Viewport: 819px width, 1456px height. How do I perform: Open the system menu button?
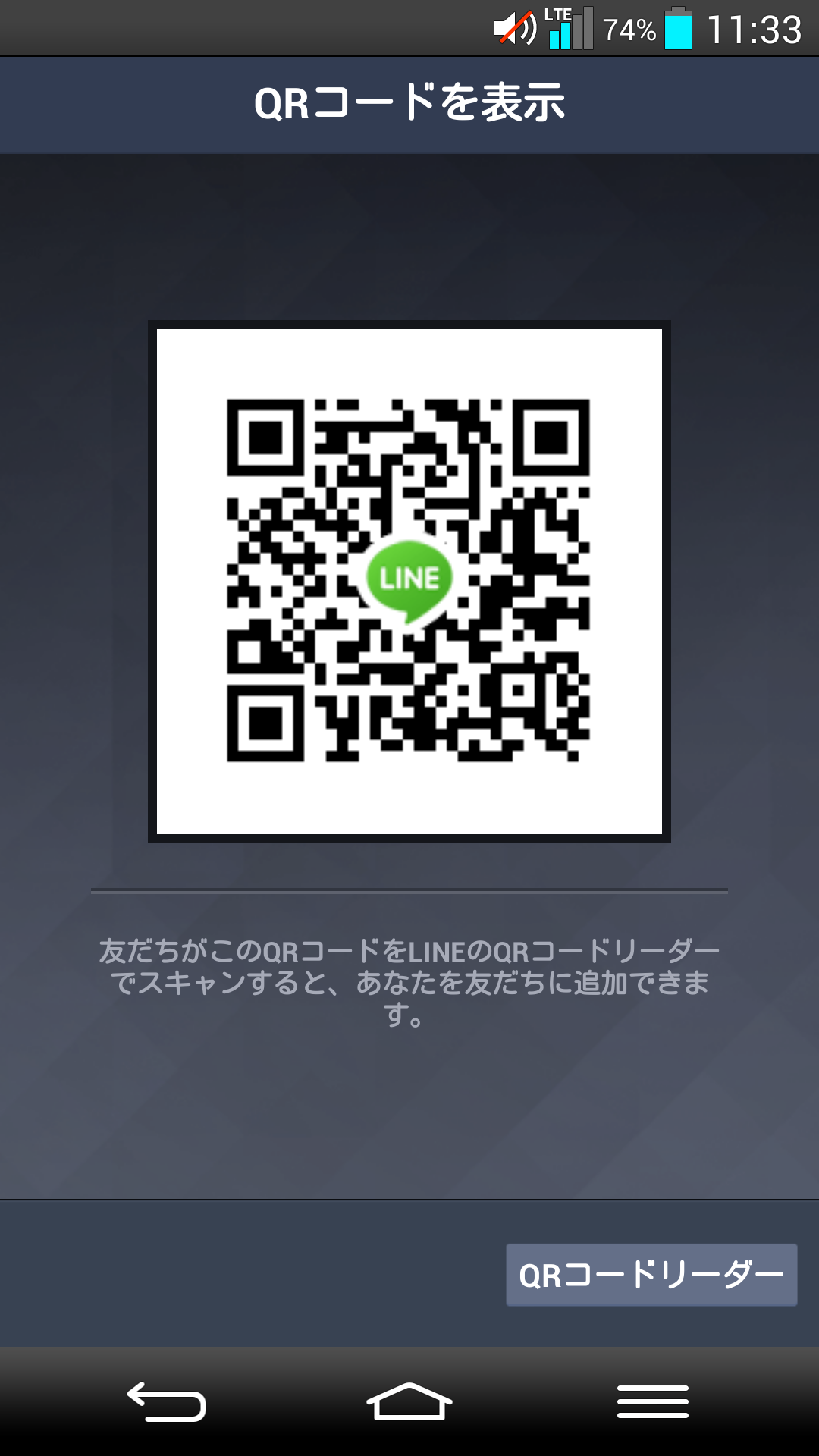(x=653, y=1401)
